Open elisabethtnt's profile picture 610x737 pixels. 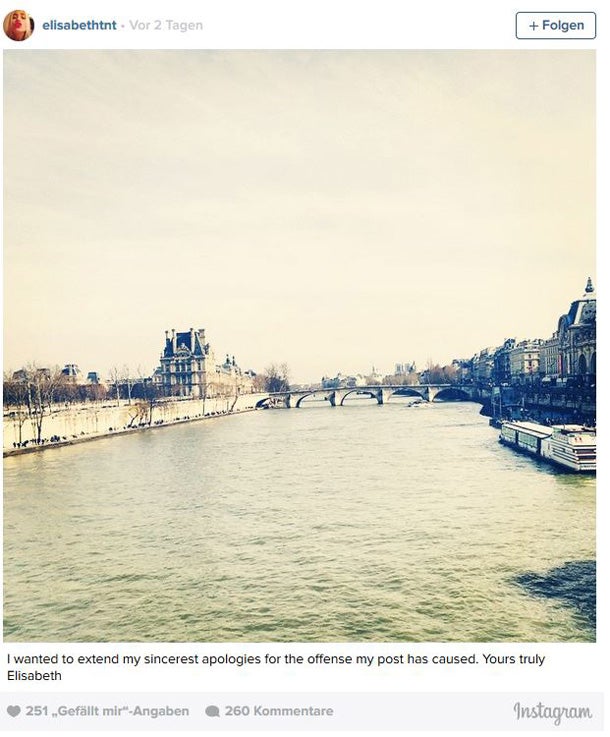pos(18,25)
